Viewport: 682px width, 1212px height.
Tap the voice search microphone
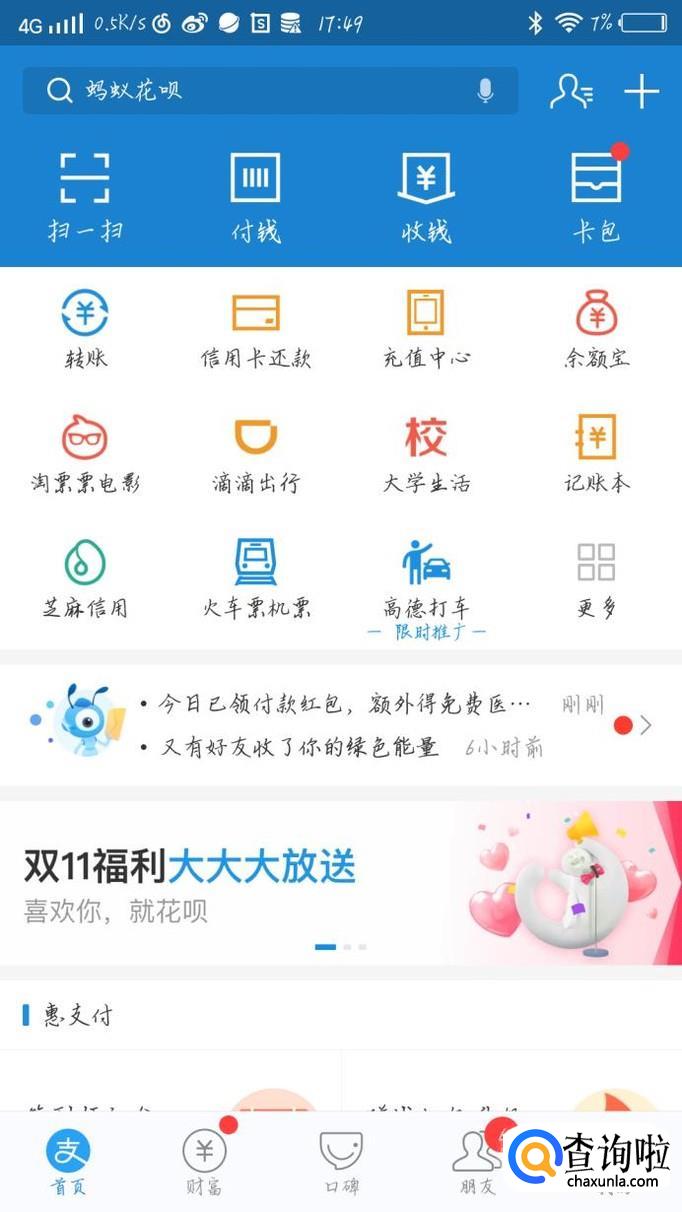[485, 91]
